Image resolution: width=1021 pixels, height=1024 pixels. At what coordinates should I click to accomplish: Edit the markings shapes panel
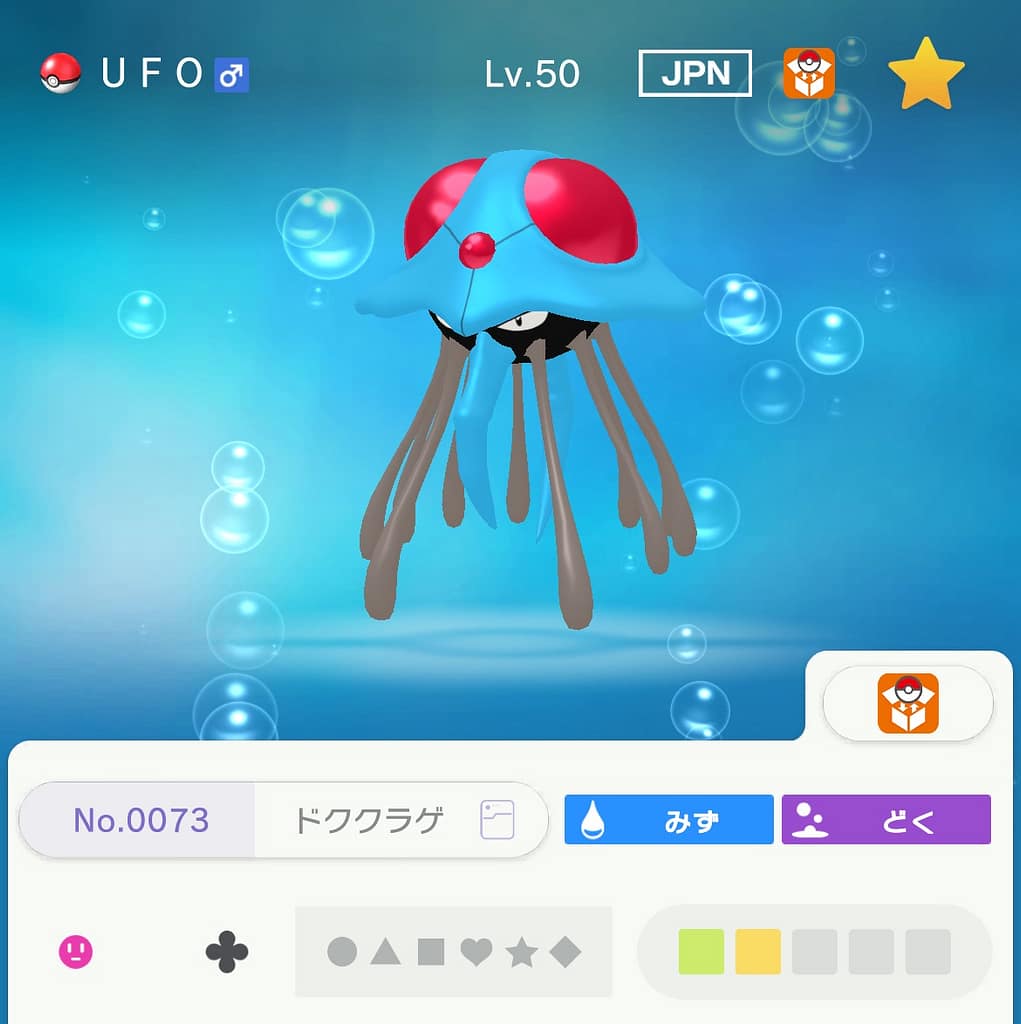(453, 951)
